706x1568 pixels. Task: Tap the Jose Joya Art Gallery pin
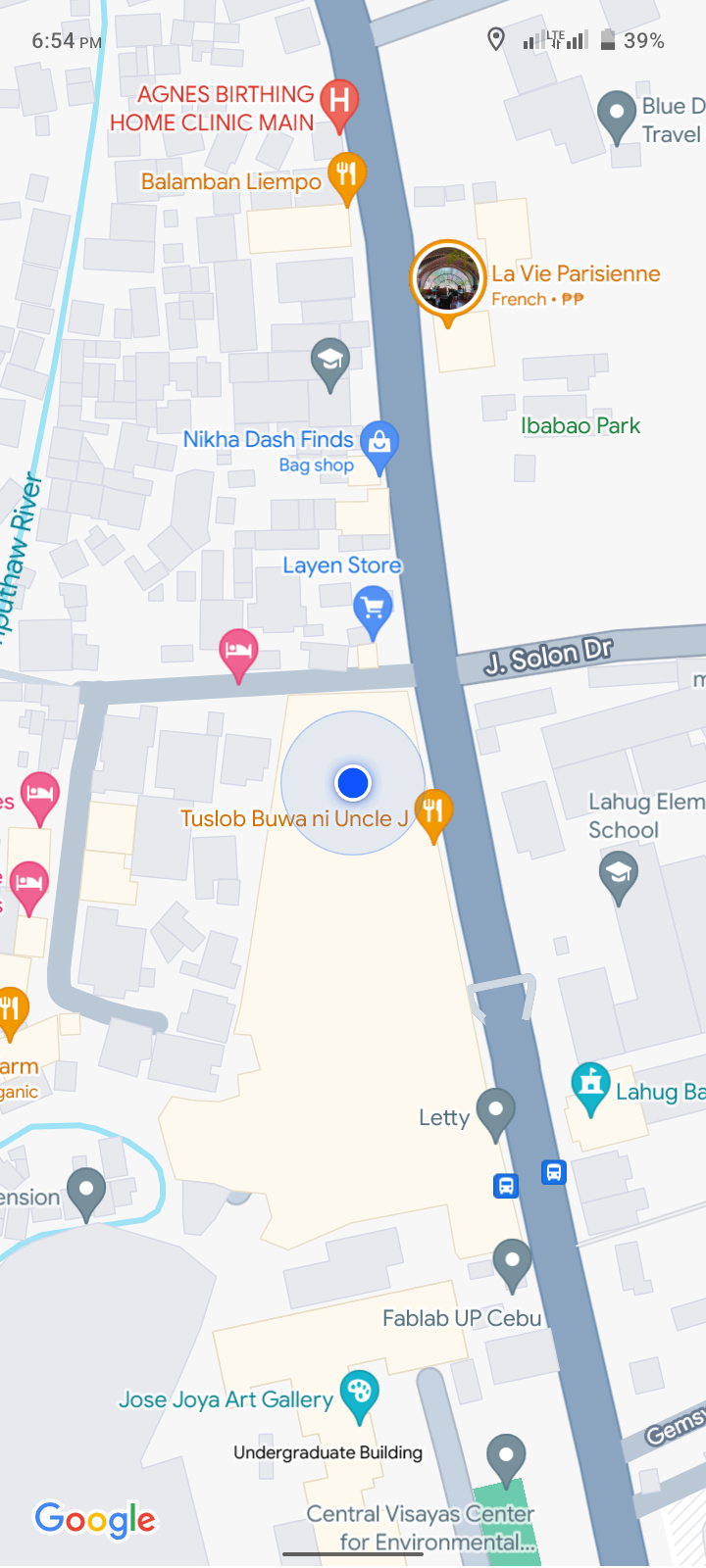click(359, 1393)
